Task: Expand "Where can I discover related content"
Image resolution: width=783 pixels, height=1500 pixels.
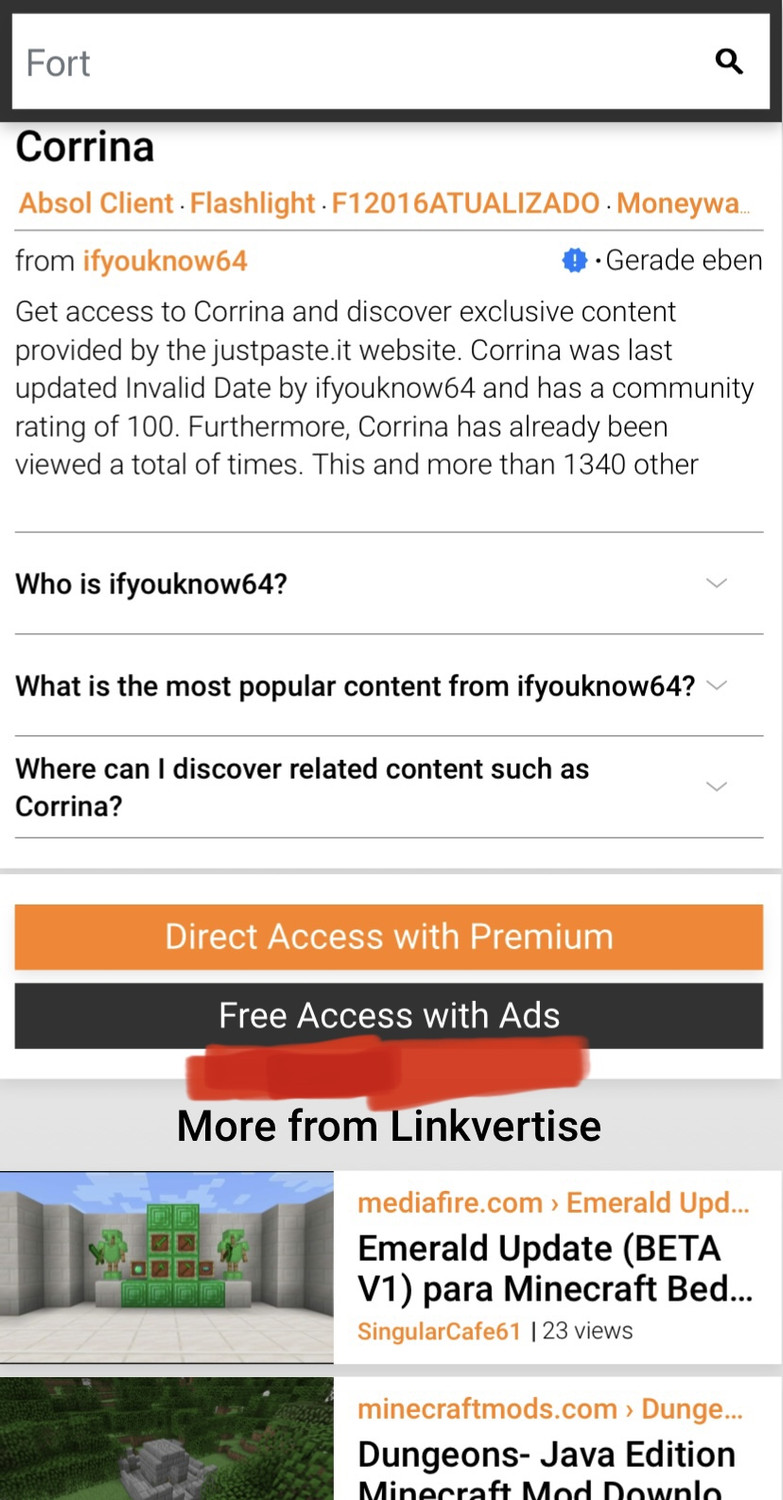Action: [x=389, y=787]
